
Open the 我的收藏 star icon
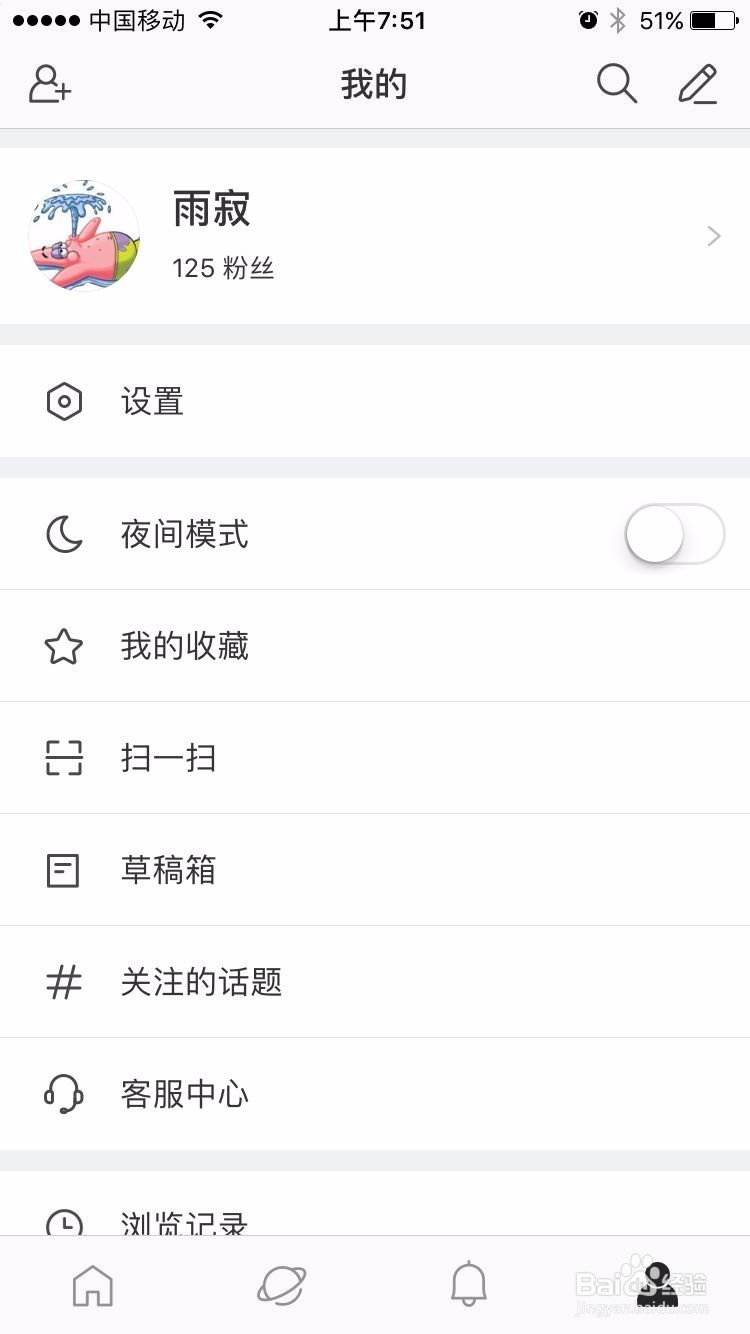(64, 646)
